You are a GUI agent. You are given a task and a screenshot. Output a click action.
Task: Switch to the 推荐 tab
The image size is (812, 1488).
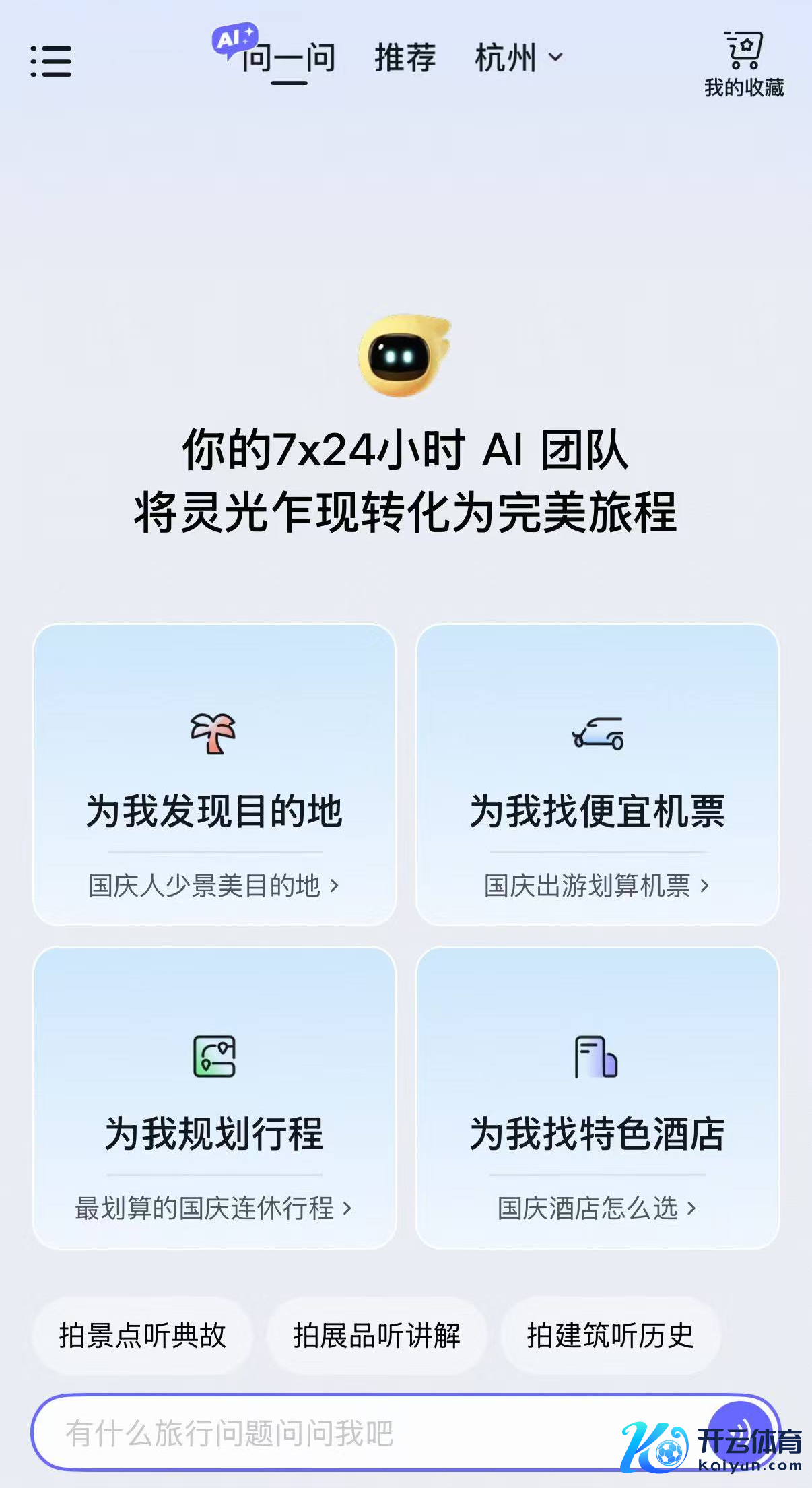[405, 58]
